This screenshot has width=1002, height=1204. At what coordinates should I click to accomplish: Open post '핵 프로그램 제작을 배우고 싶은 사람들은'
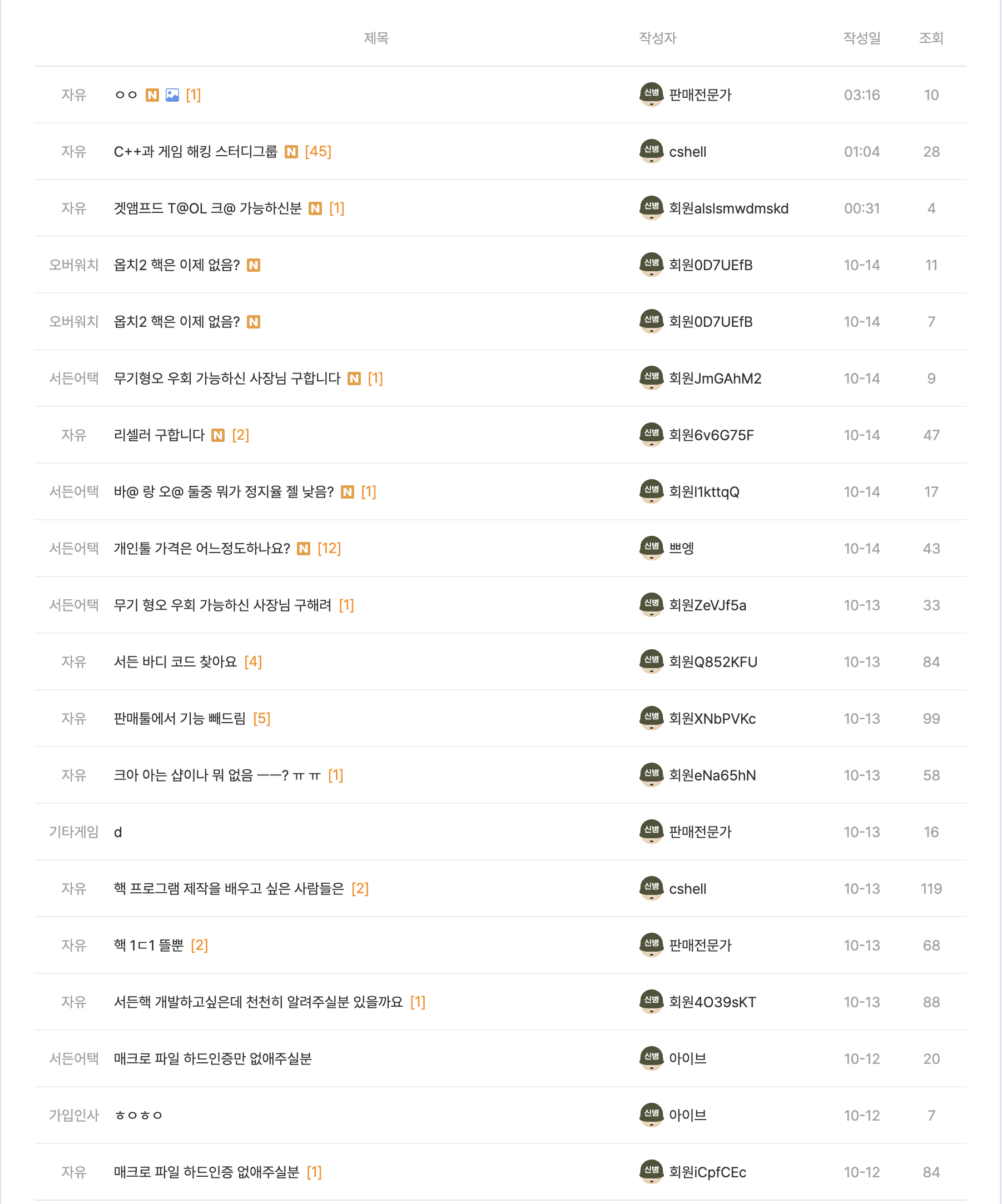click(x=229, y=889)
